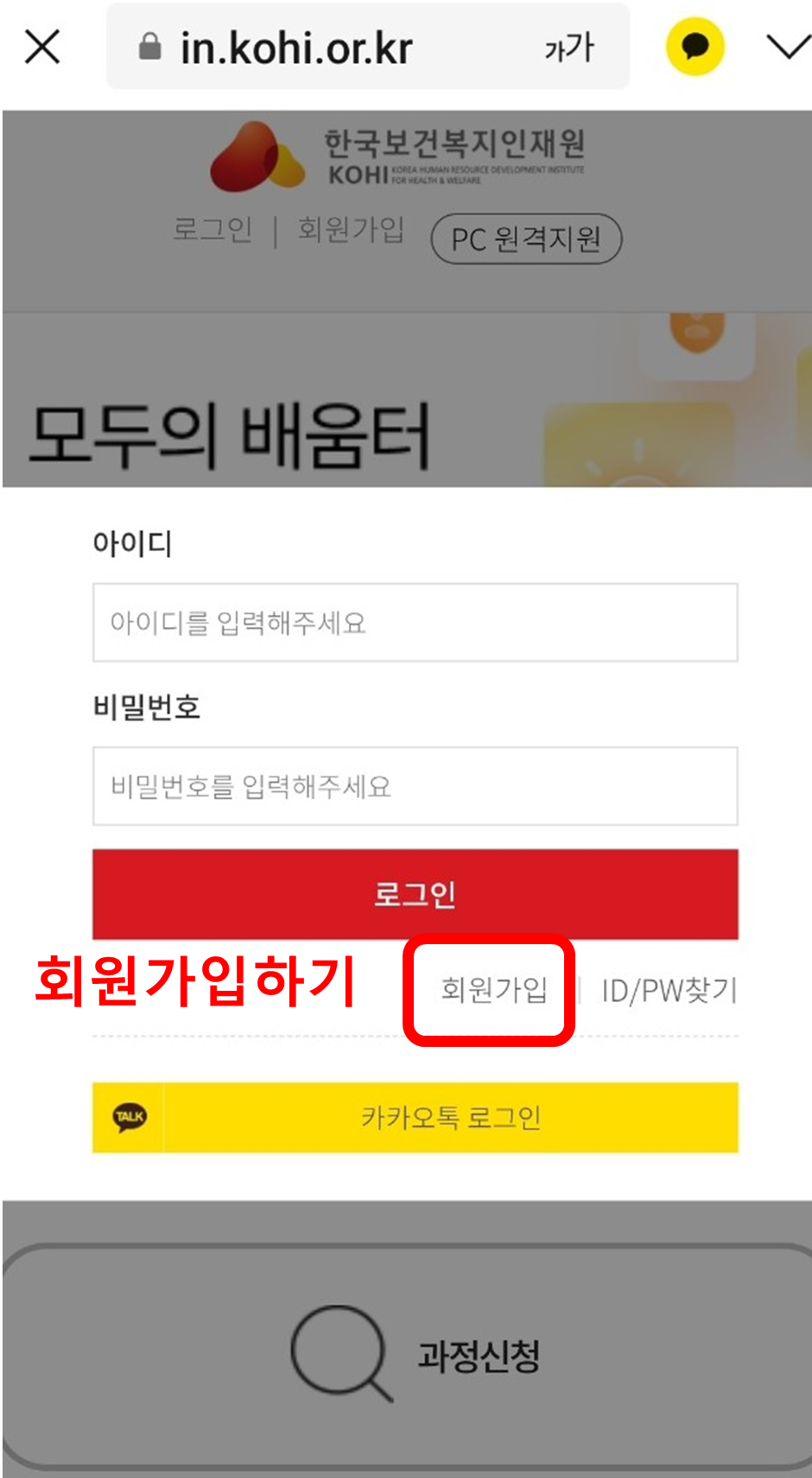Tap the red 로그인 button

(415, 894)
